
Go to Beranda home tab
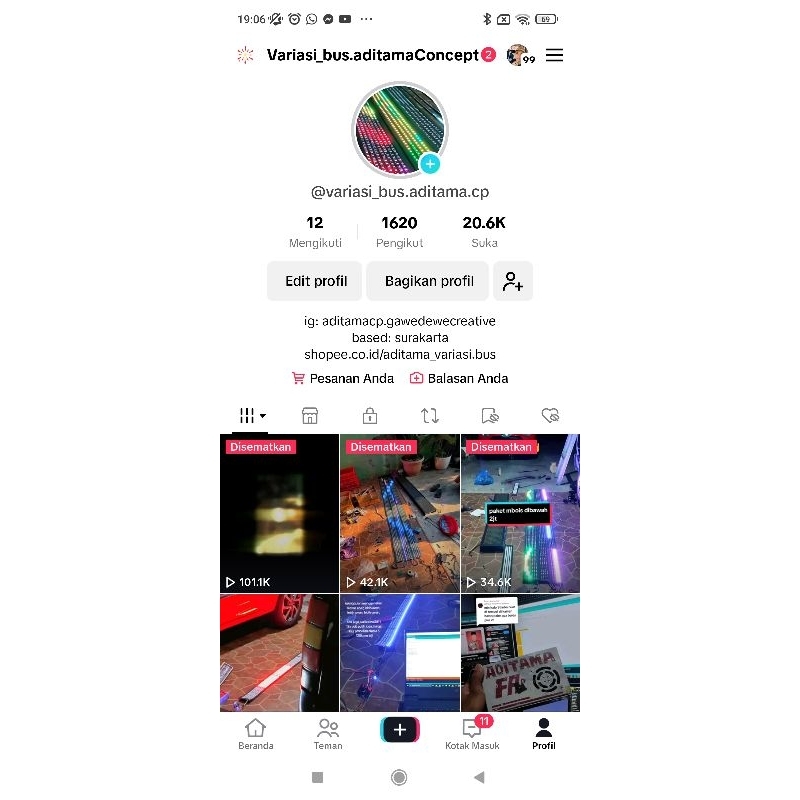pyautogui.click(x=256, y=734)
